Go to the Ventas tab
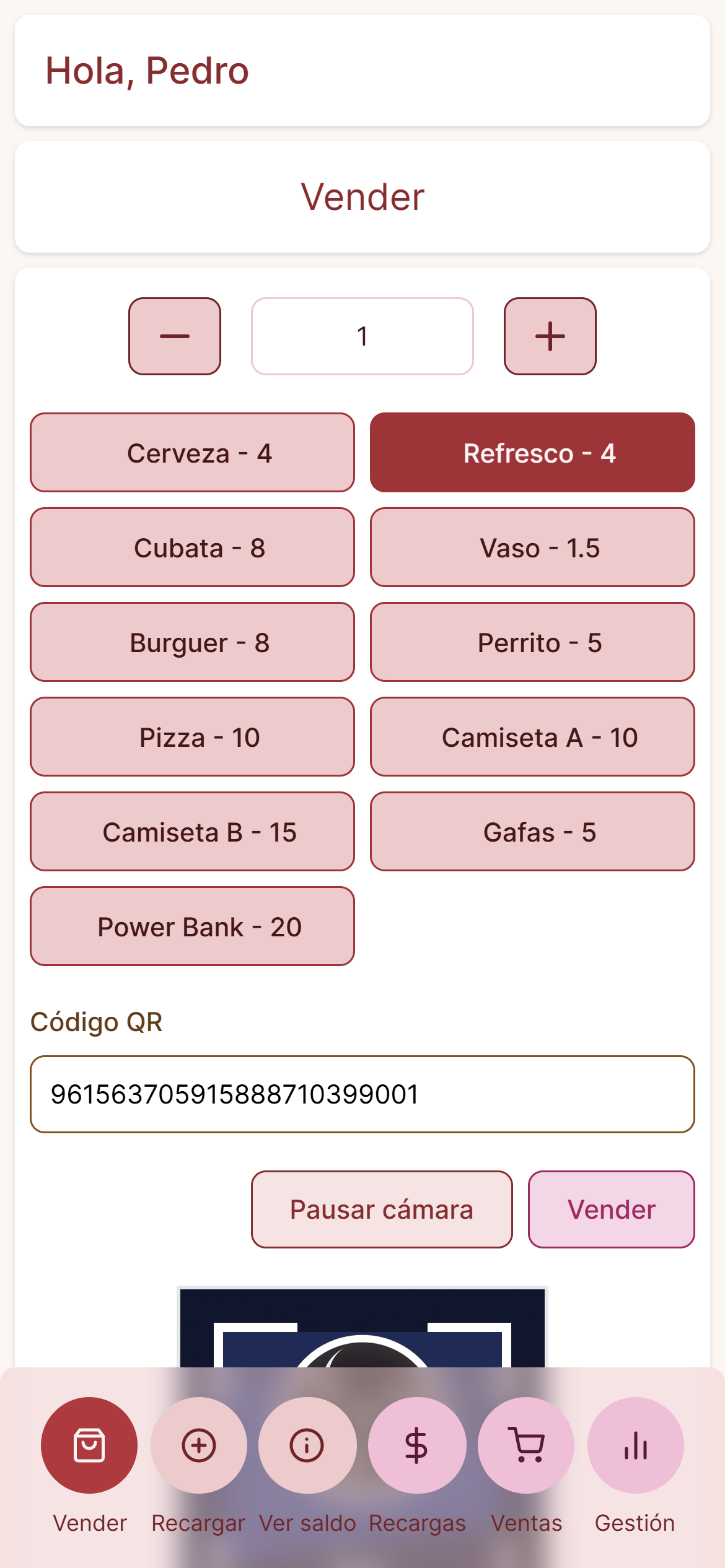Screen dimensions: 725x1568 pos(526,1465)
